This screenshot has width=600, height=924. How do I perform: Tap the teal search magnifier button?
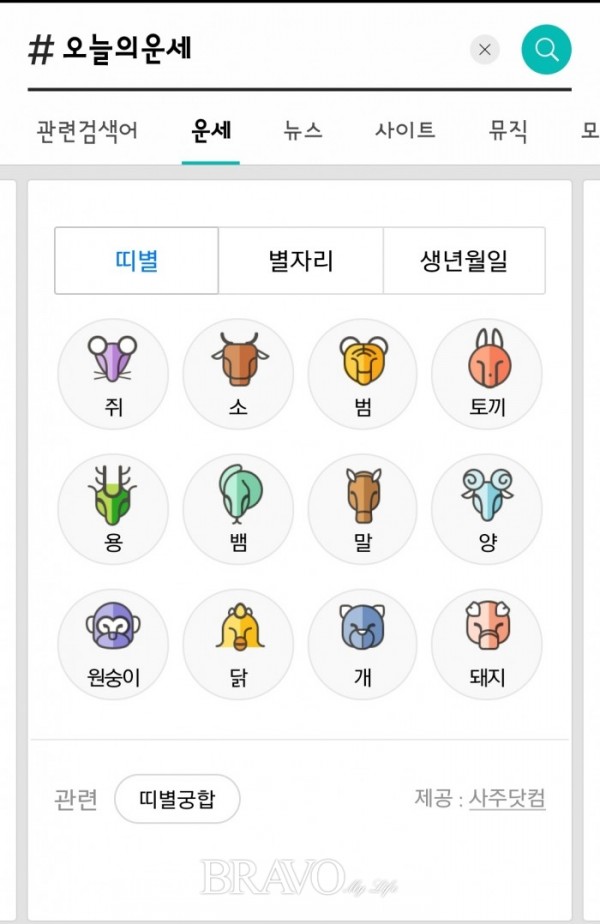[x=546, y=50]
